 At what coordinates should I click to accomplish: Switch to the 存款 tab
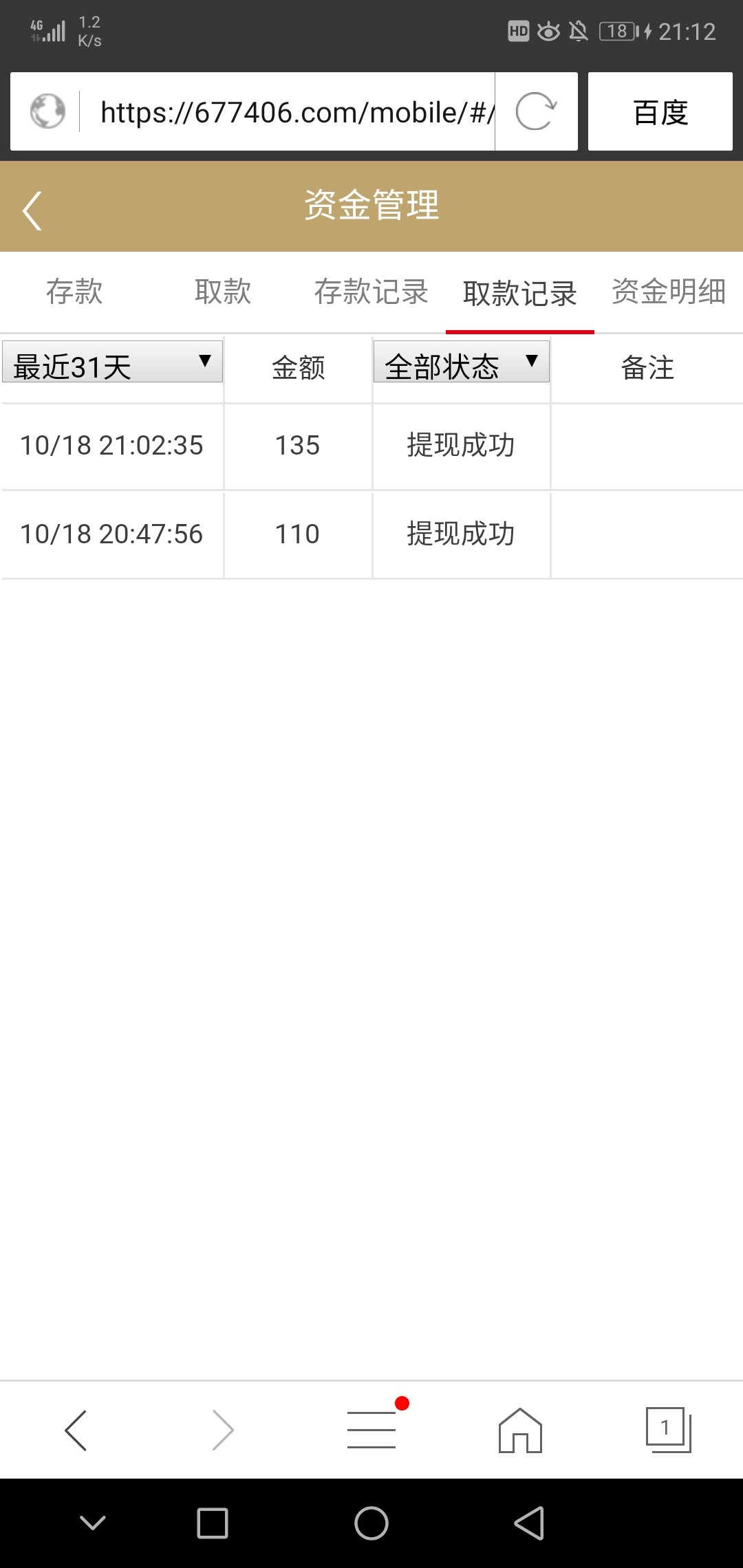[x=74, y=292]
